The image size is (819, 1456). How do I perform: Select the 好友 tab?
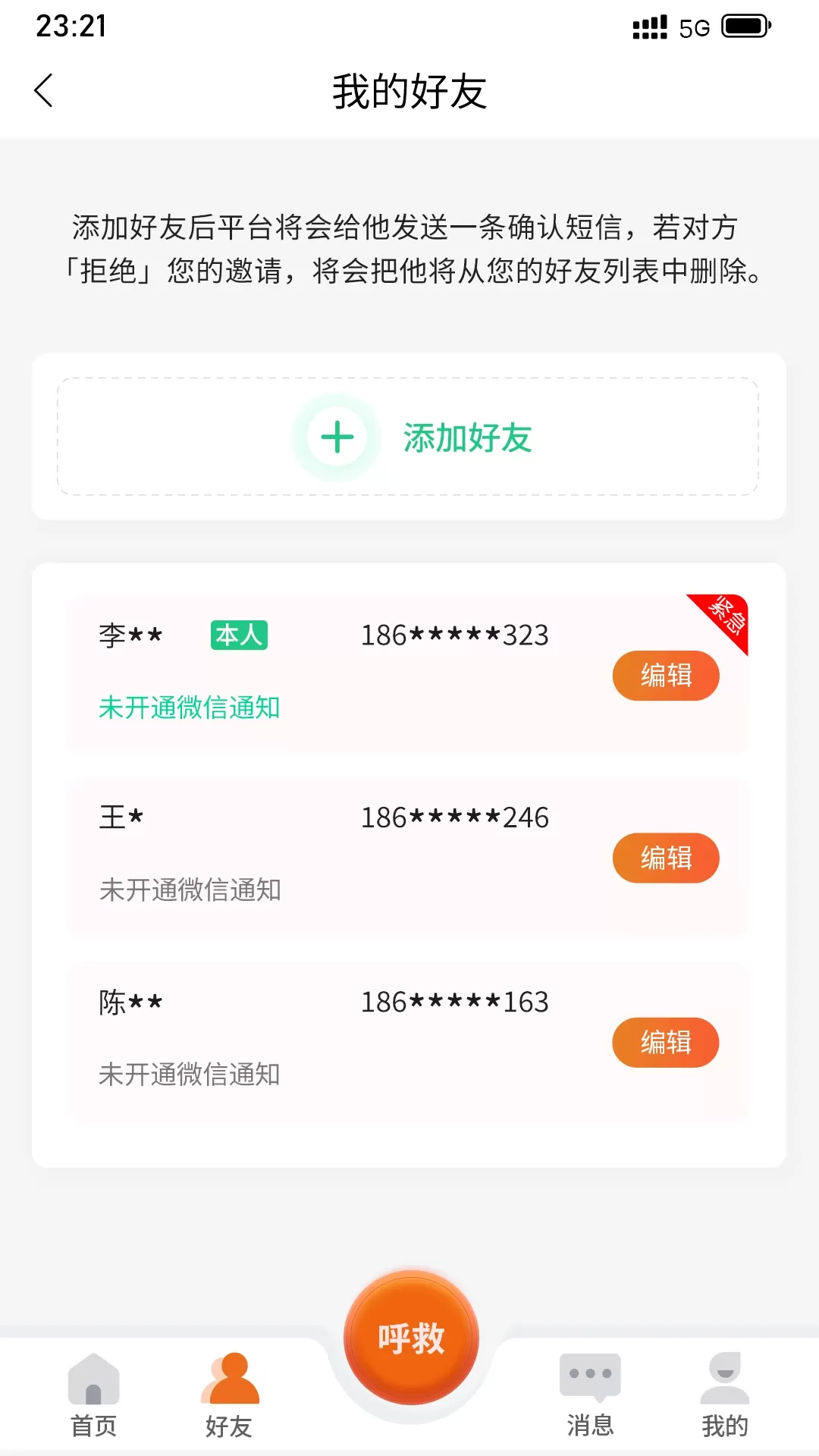(229, 1395)
